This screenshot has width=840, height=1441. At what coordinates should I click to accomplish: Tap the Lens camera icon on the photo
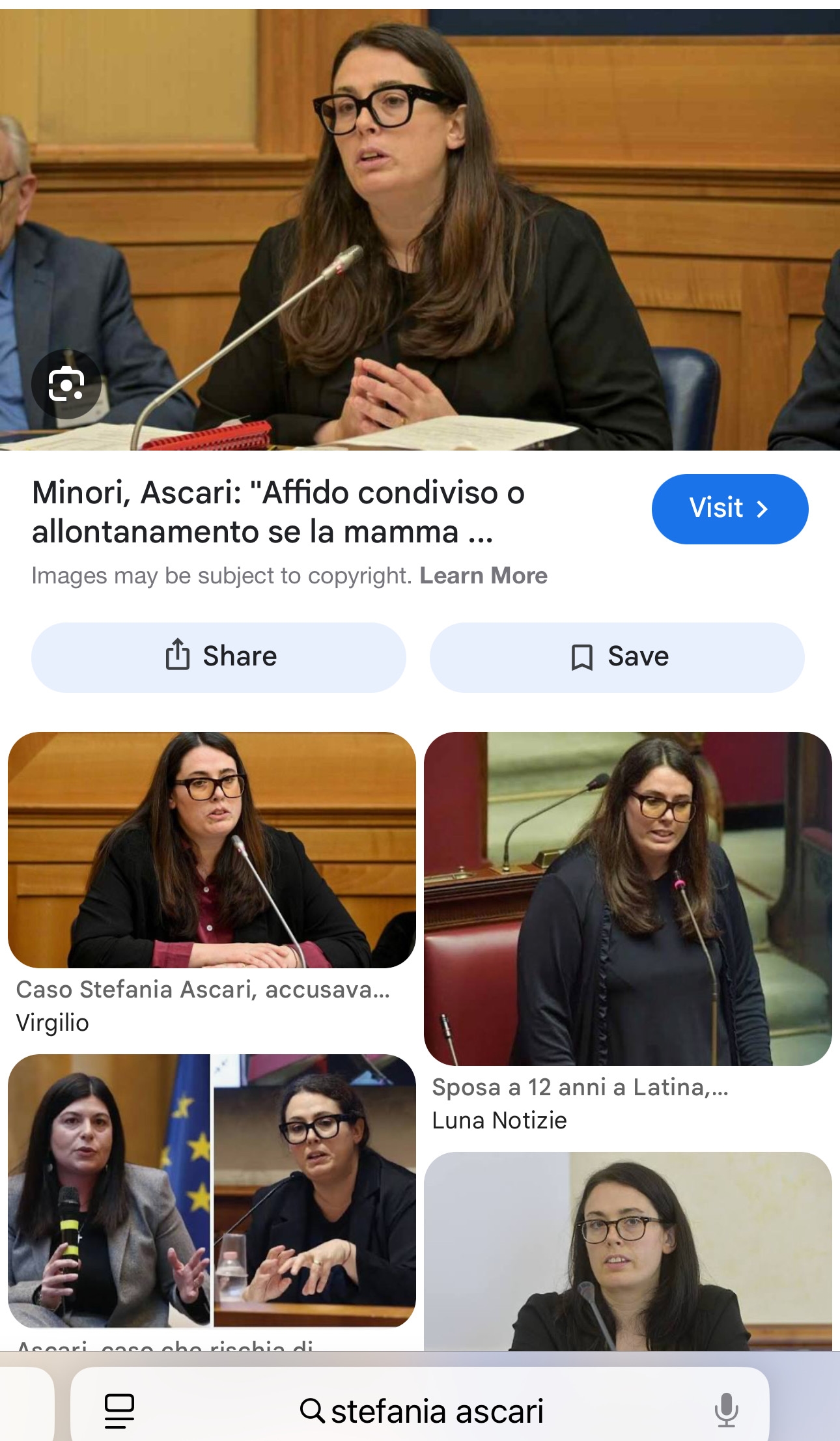pyautogui.click(x=66, y=385)
